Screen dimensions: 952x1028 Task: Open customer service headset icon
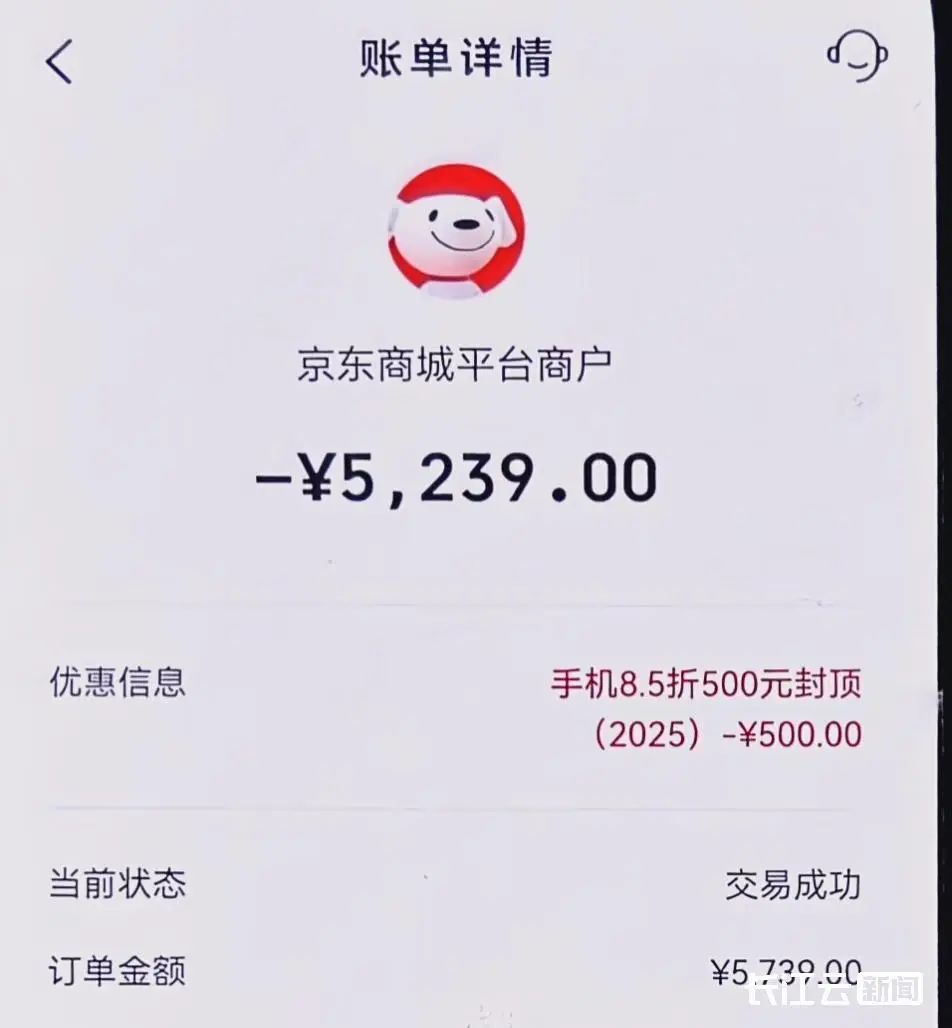click(x=857, y=57)
